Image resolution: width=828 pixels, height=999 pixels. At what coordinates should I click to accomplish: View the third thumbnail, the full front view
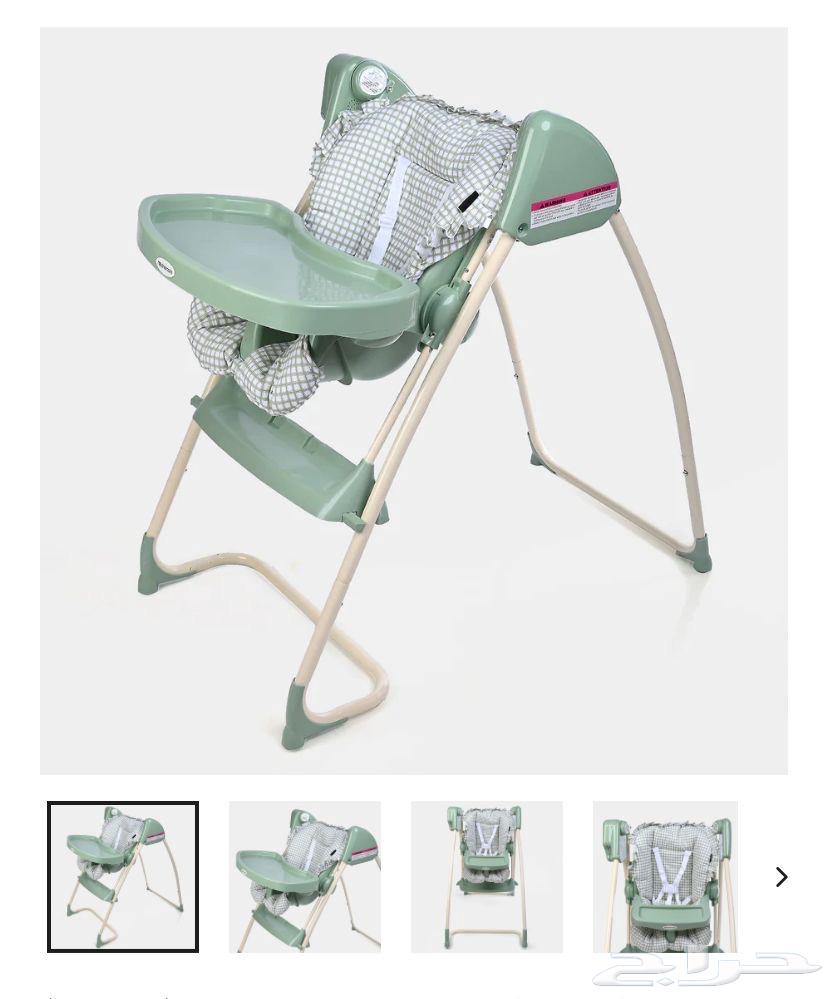486,876
